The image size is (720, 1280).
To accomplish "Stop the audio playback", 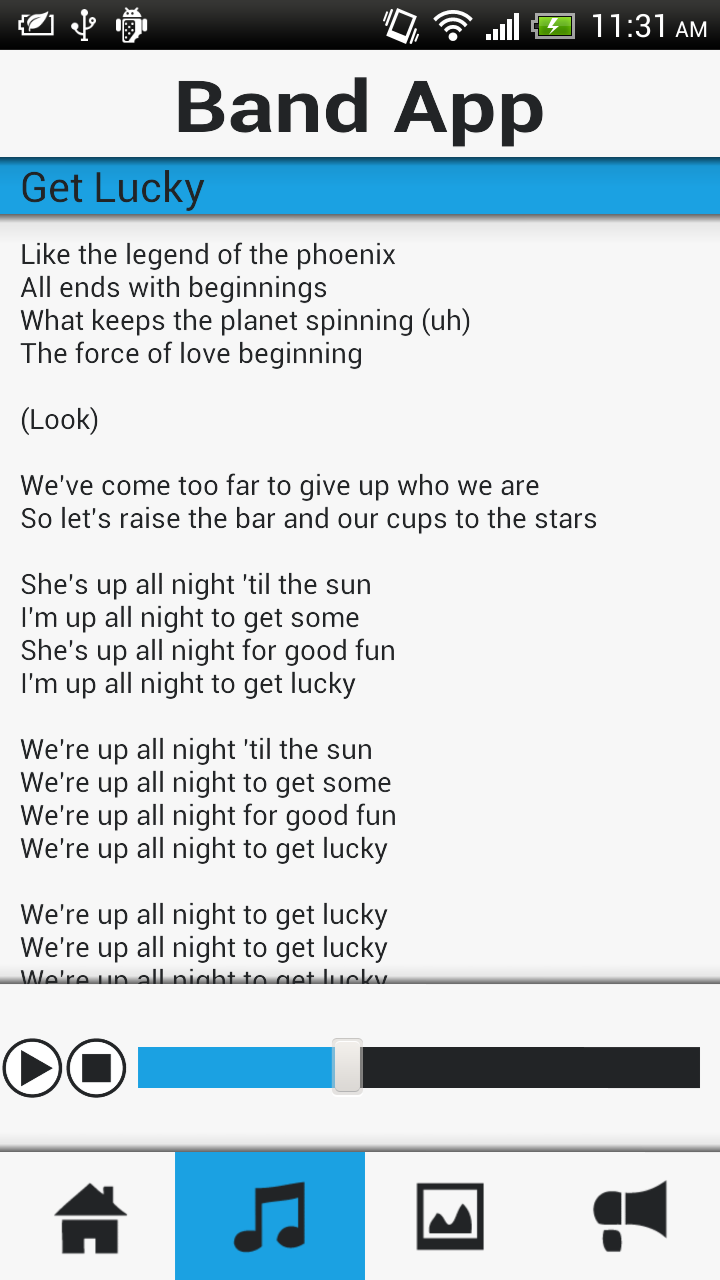I will 96,1068.
